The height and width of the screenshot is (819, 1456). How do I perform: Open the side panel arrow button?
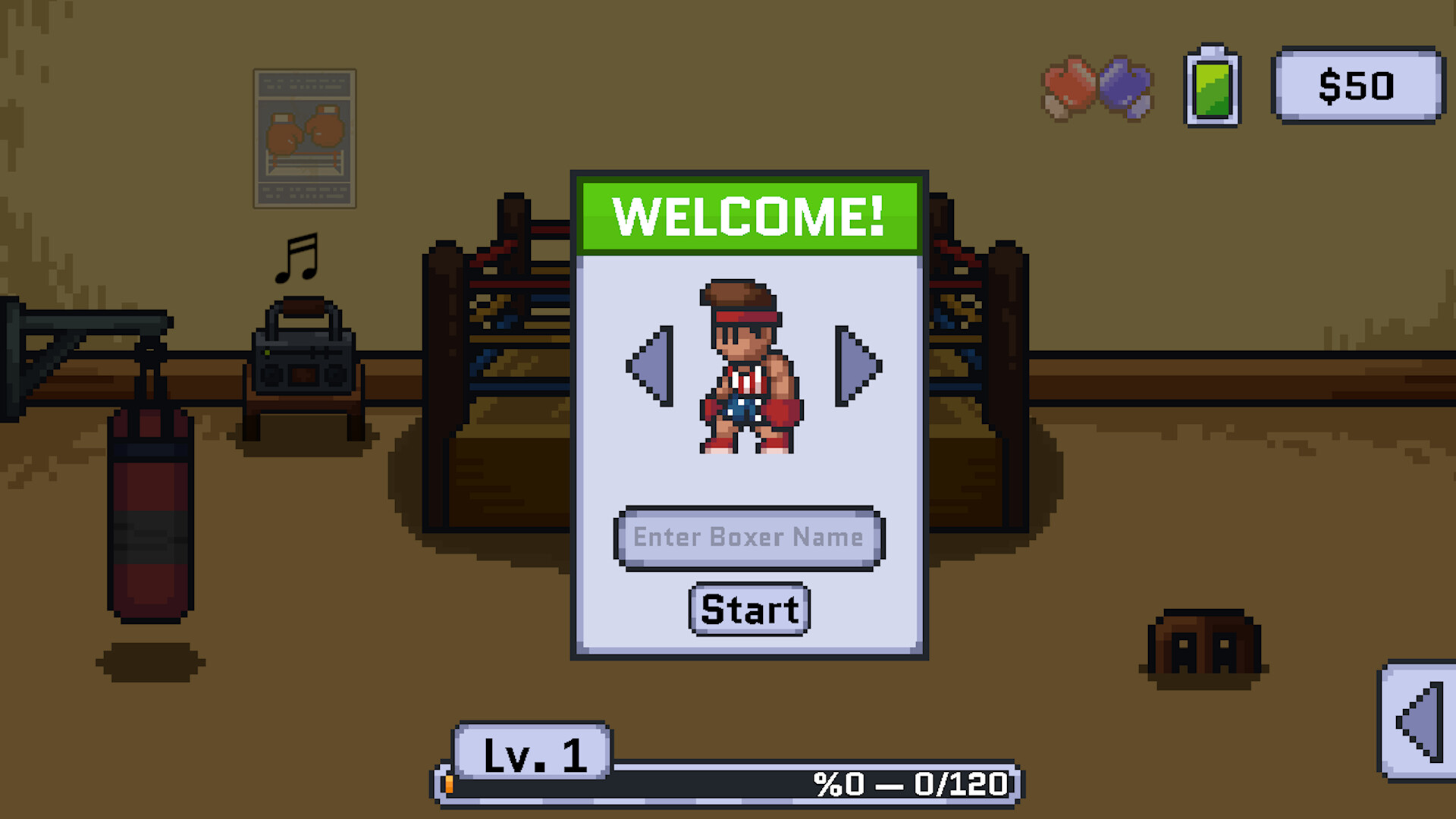pos(1420,721)
